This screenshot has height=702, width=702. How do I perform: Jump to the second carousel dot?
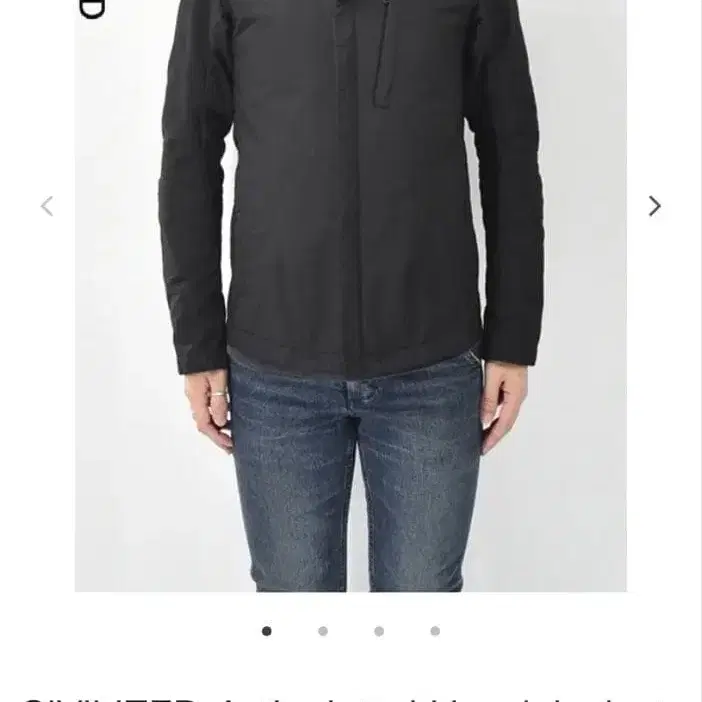(x=323, y=631)
